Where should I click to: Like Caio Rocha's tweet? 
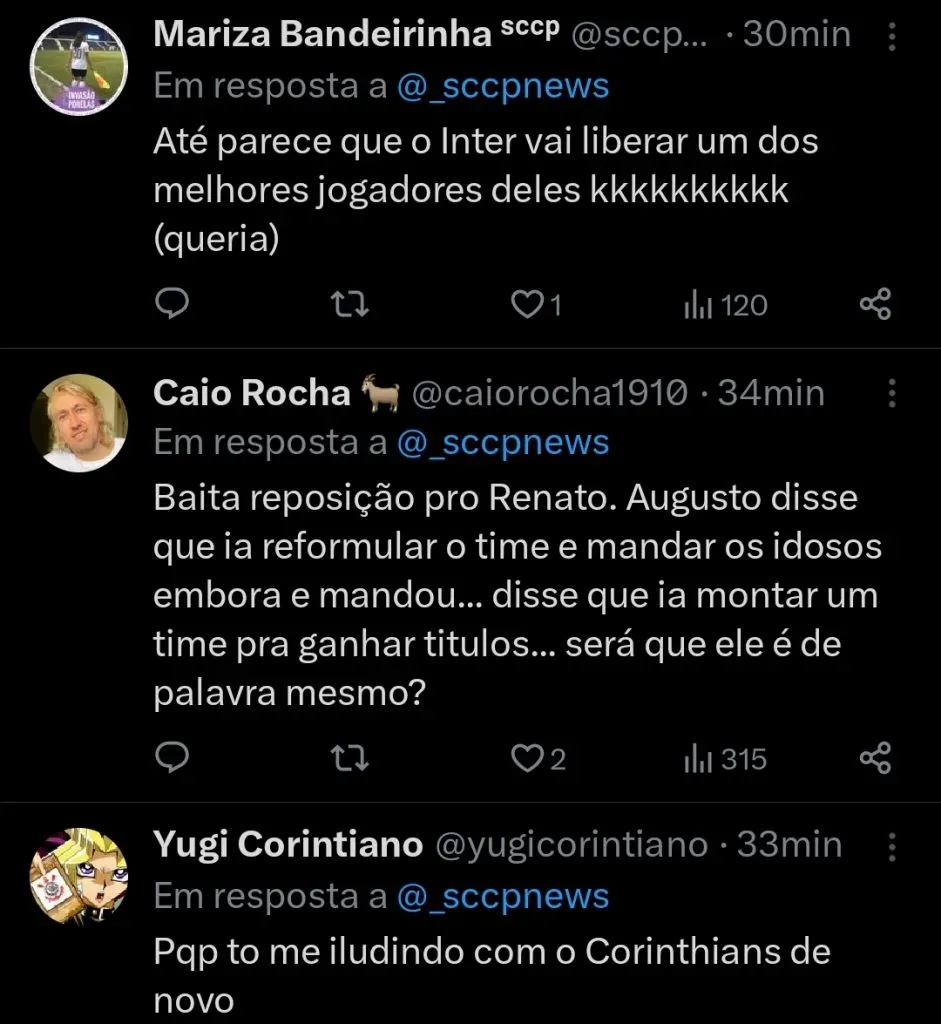coord(526,759)
